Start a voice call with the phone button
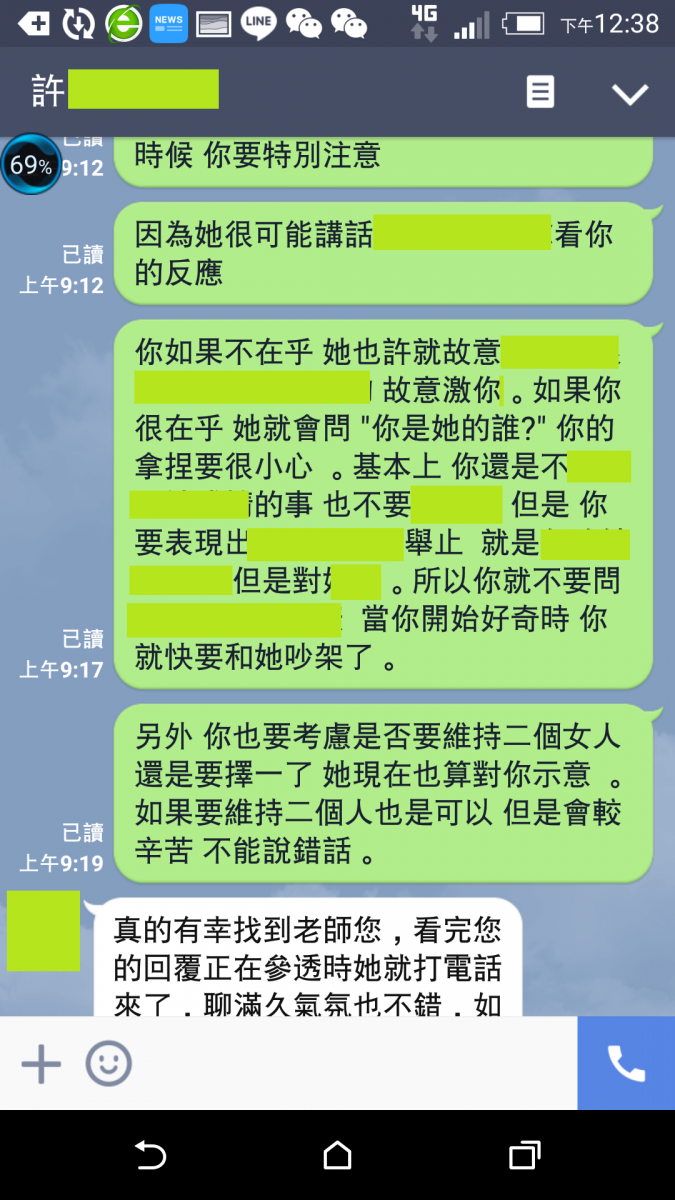Image resolution: width=675 pixels, height=1200 pixels. click(x=626, y=1064)
